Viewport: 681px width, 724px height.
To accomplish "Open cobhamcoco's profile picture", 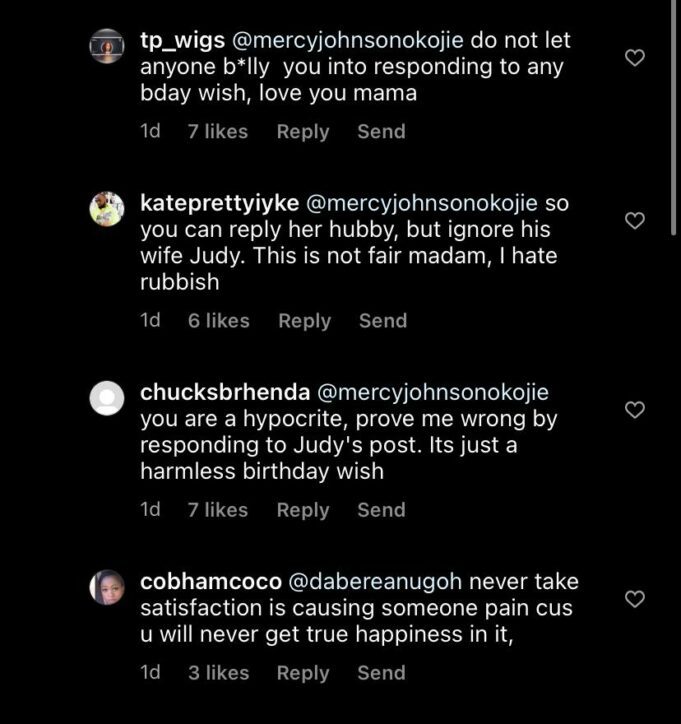I will tap(107, 586).
